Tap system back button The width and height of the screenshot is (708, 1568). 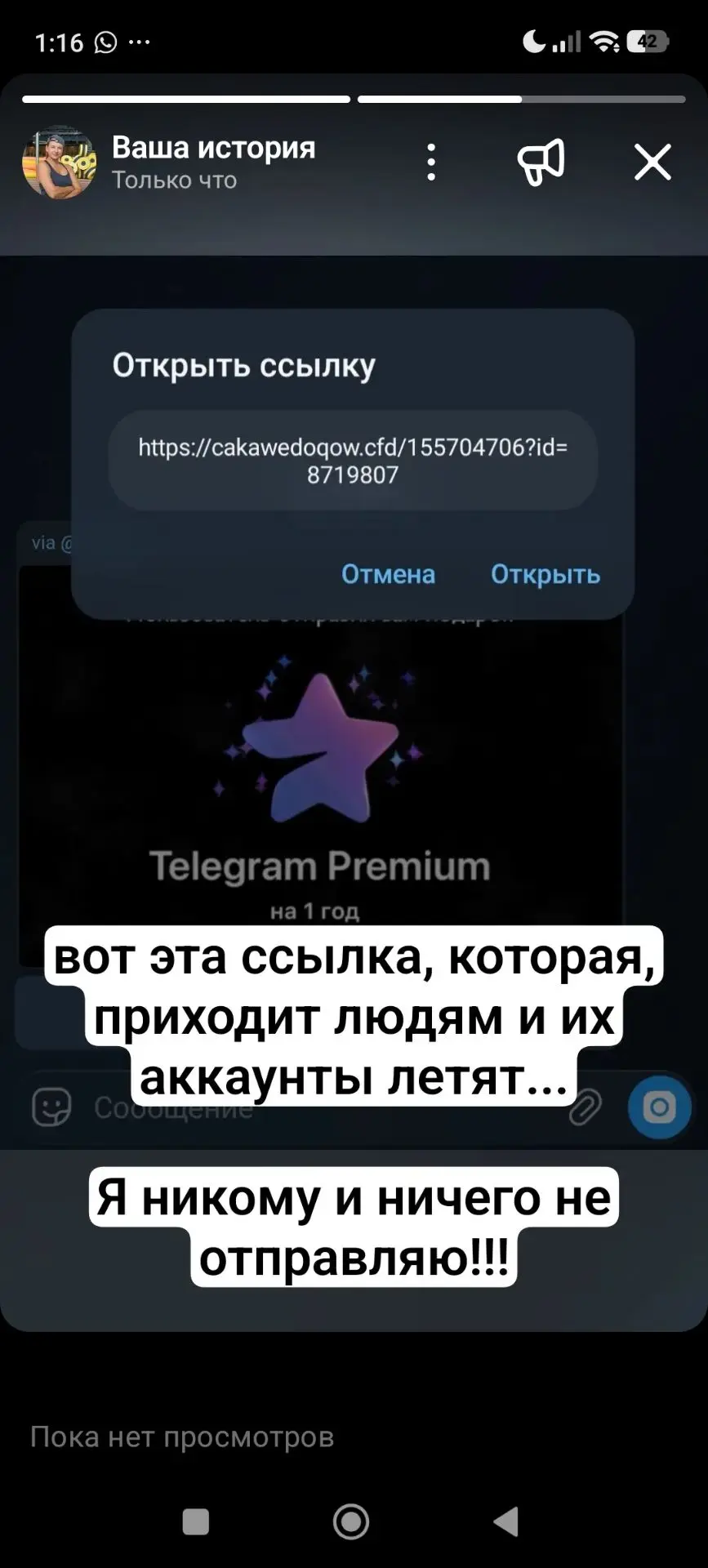(506, 1521)
